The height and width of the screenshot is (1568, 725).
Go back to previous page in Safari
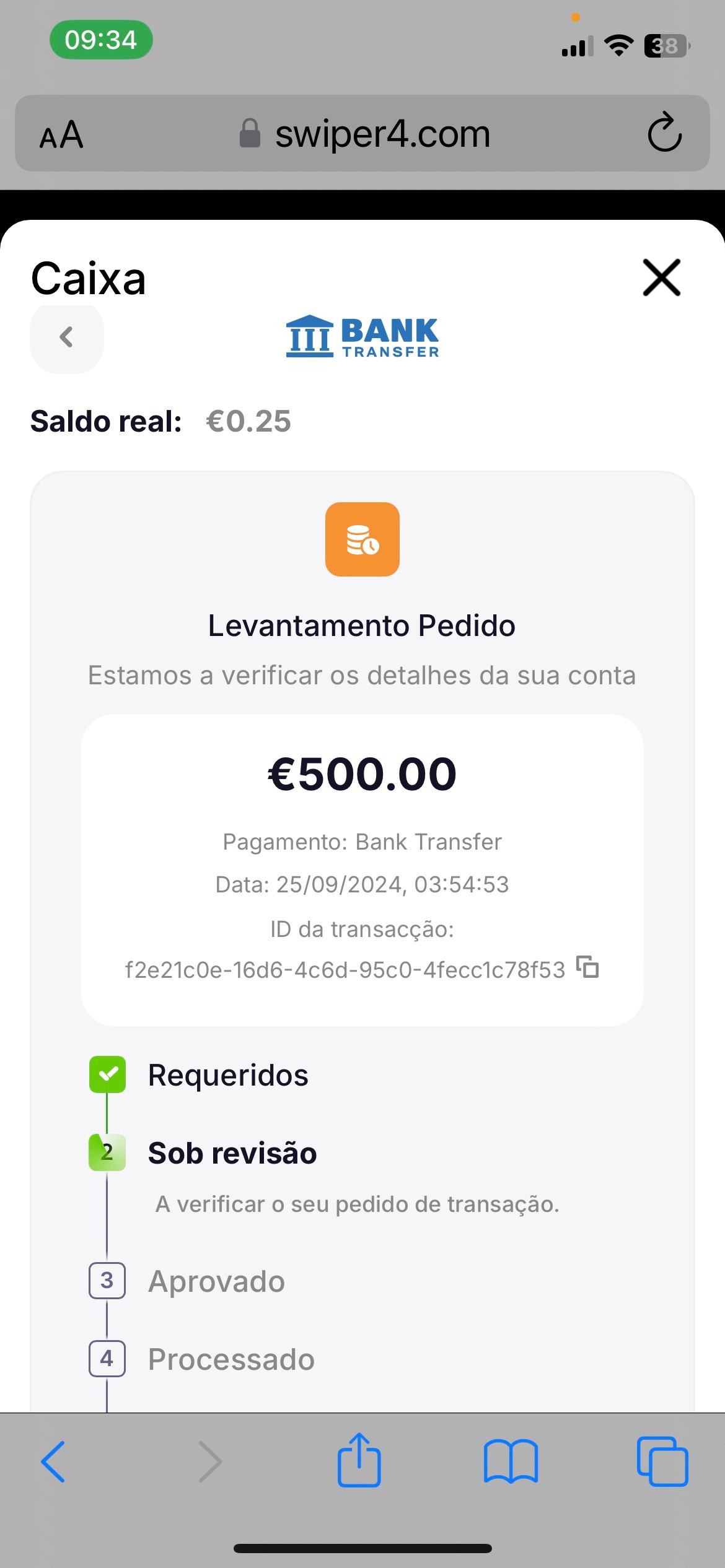(x=53, y=1462)
